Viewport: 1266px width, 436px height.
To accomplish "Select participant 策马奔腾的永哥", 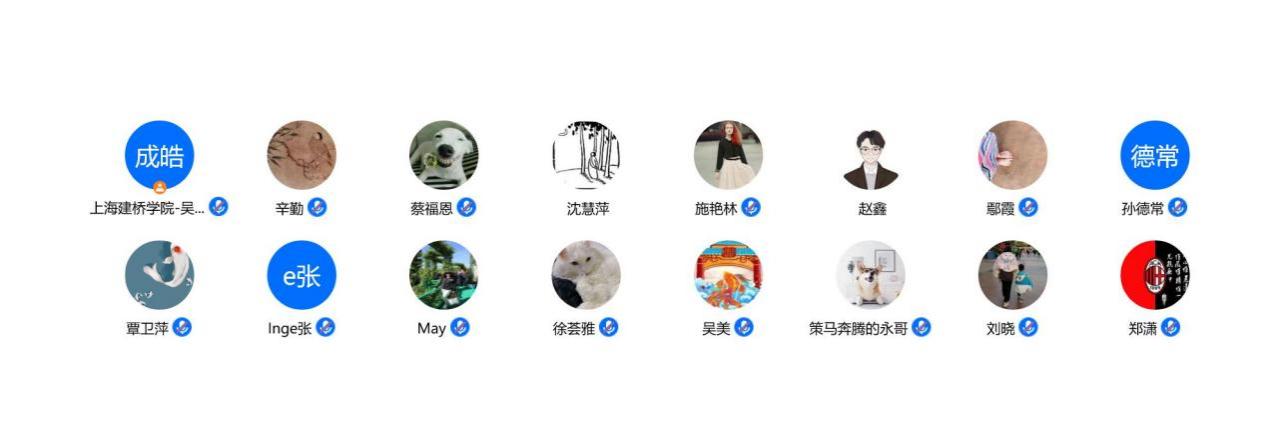I will (x=870, y=275).
